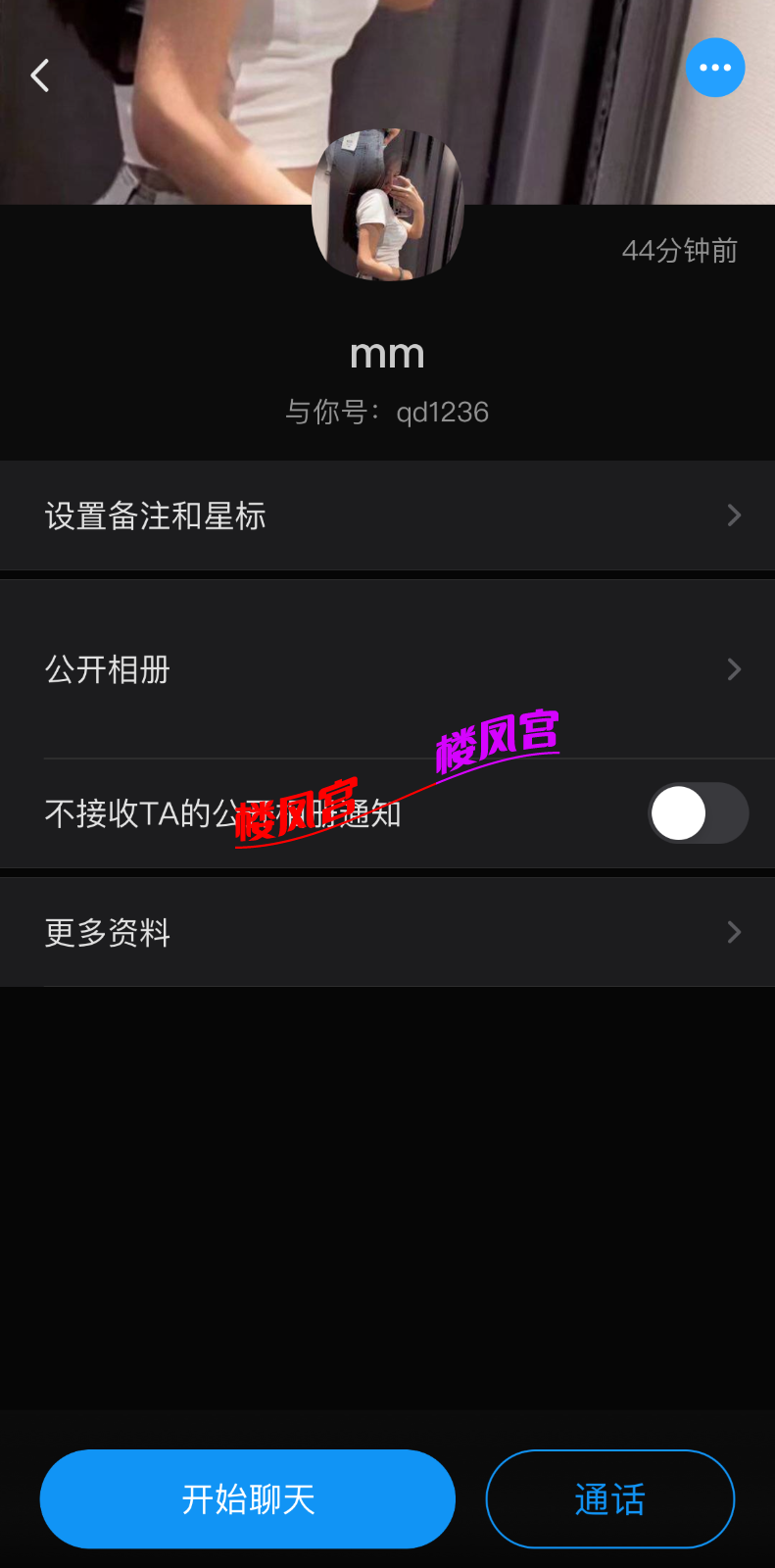Open 公开相册 via its chevron

733,669
